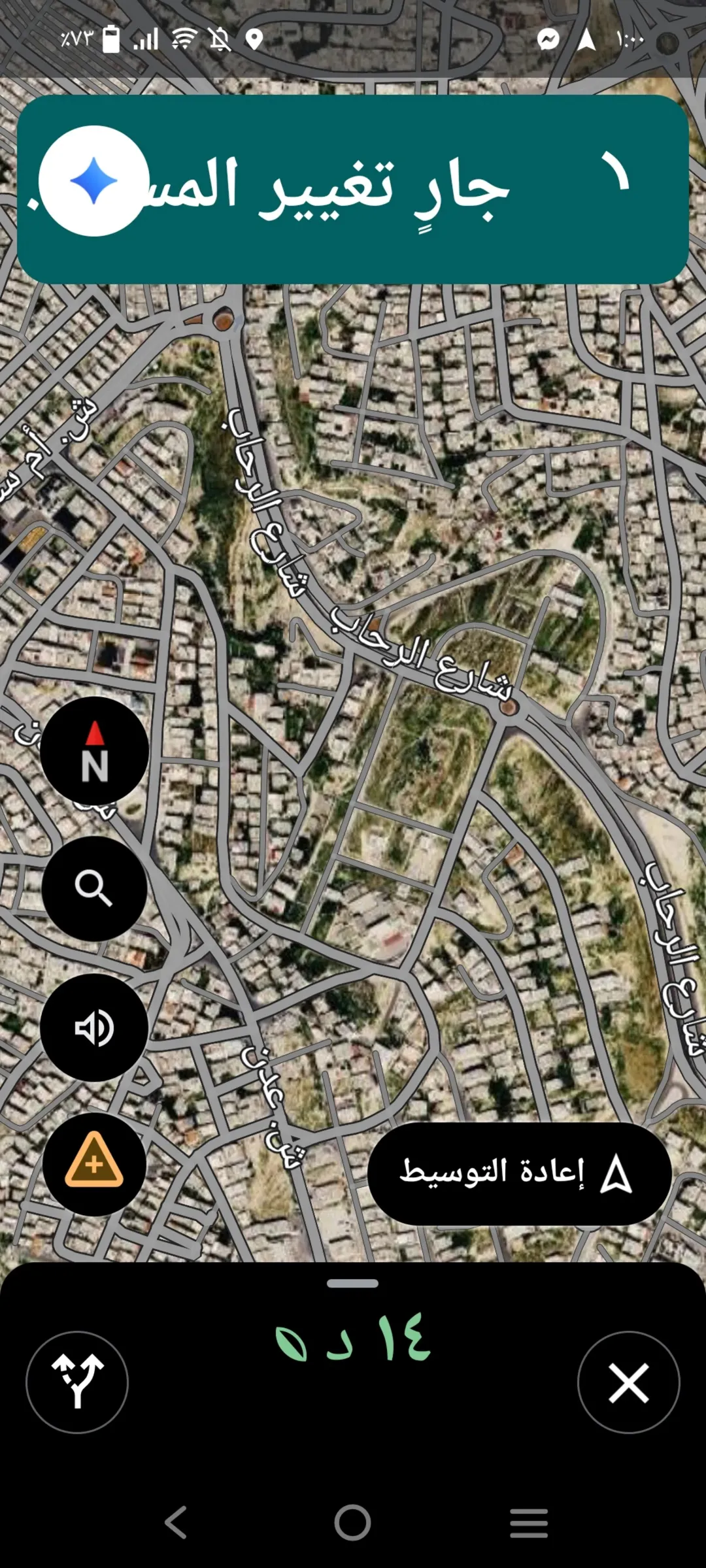Search along the route with magnifier button
This screenshot has width=706, height=1568.
pos(95,889)
